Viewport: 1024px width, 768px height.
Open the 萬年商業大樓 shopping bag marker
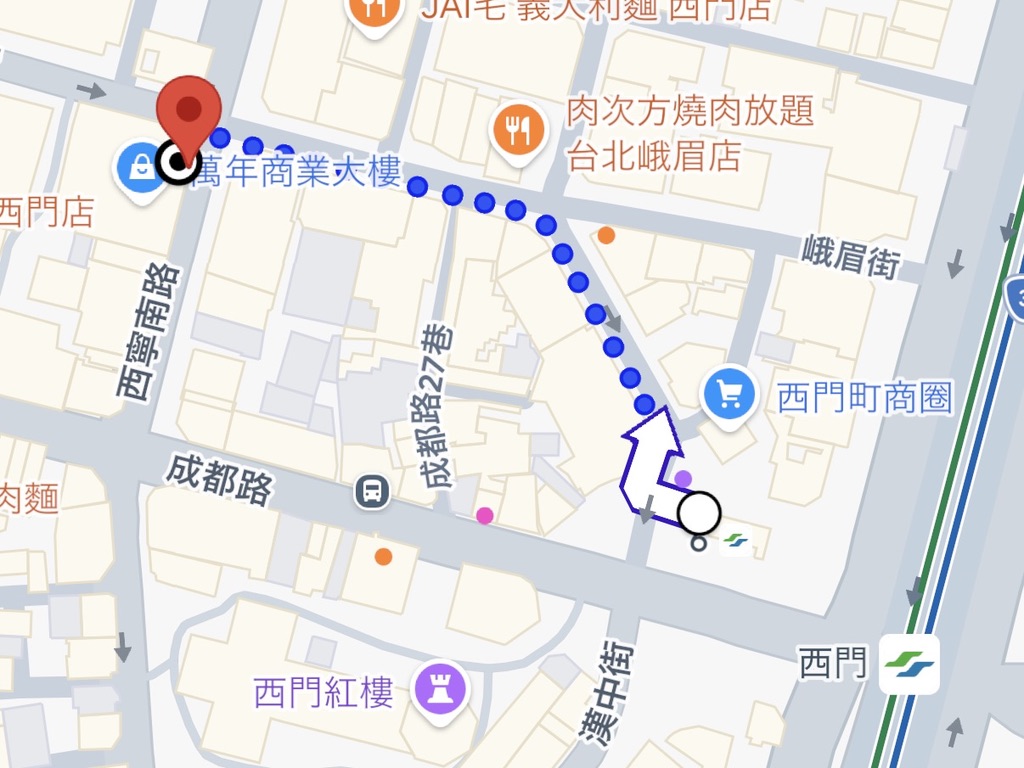coord(141,168)
